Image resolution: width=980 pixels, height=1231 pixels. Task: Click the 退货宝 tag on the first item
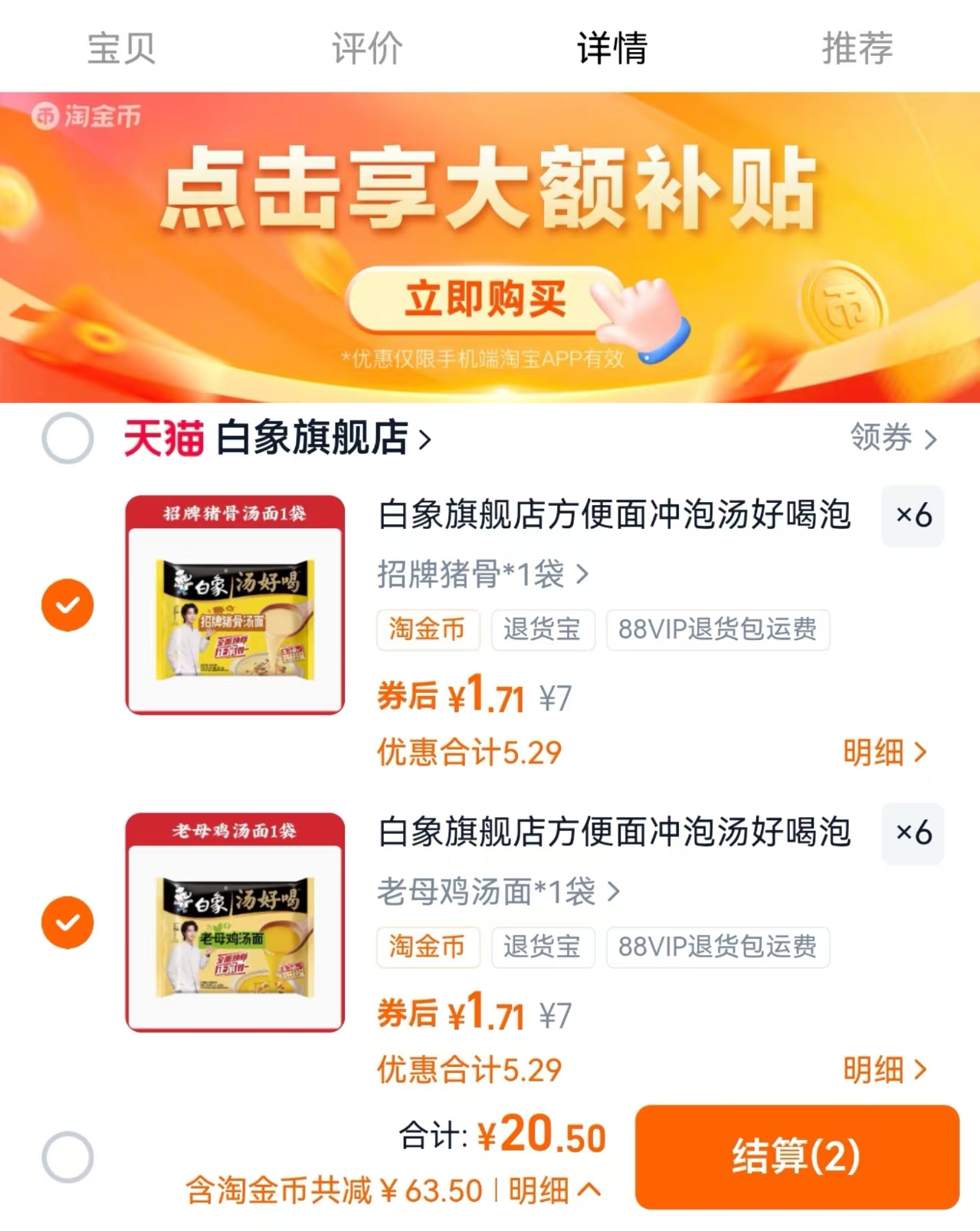coord(542,630)
